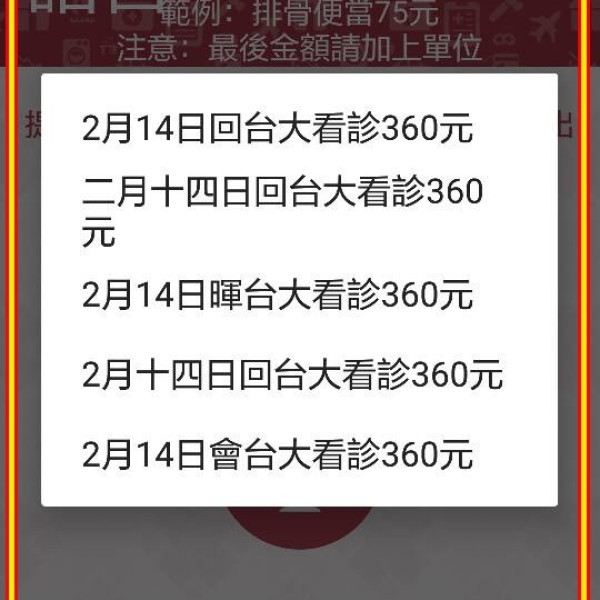Select 2月十四日回台大看診360元 result

pos(292,375)
